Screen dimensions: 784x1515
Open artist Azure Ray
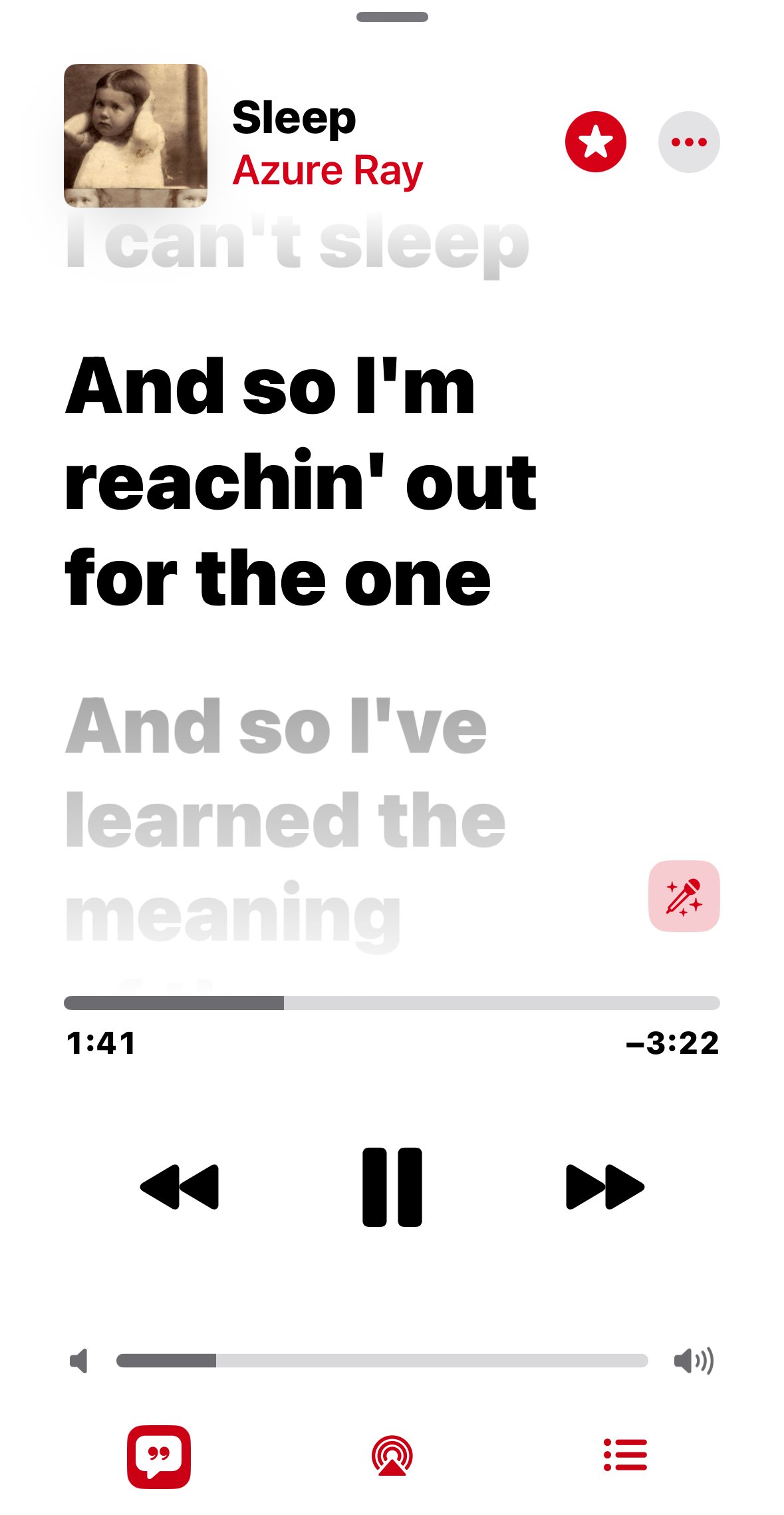click(327, 171)
